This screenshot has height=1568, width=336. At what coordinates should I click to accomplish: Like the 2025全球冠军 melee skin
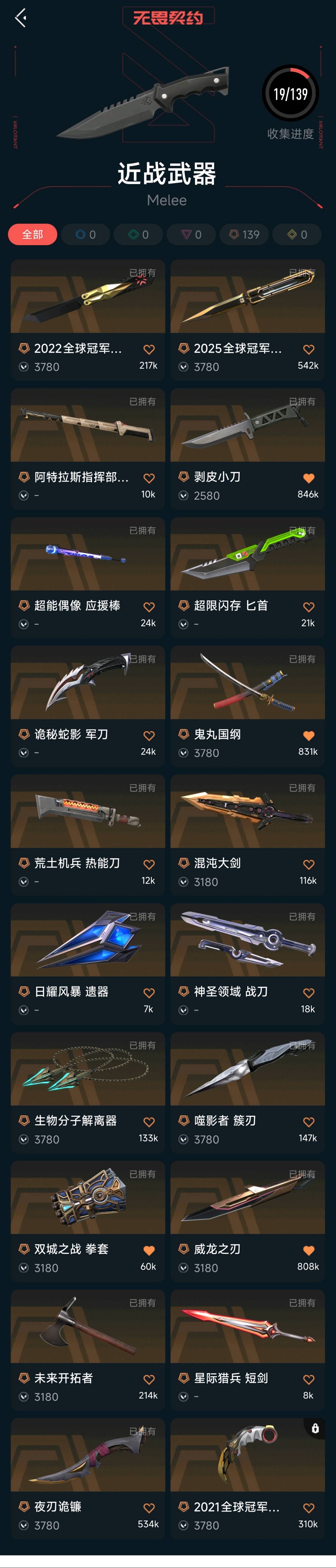[309, 349]
